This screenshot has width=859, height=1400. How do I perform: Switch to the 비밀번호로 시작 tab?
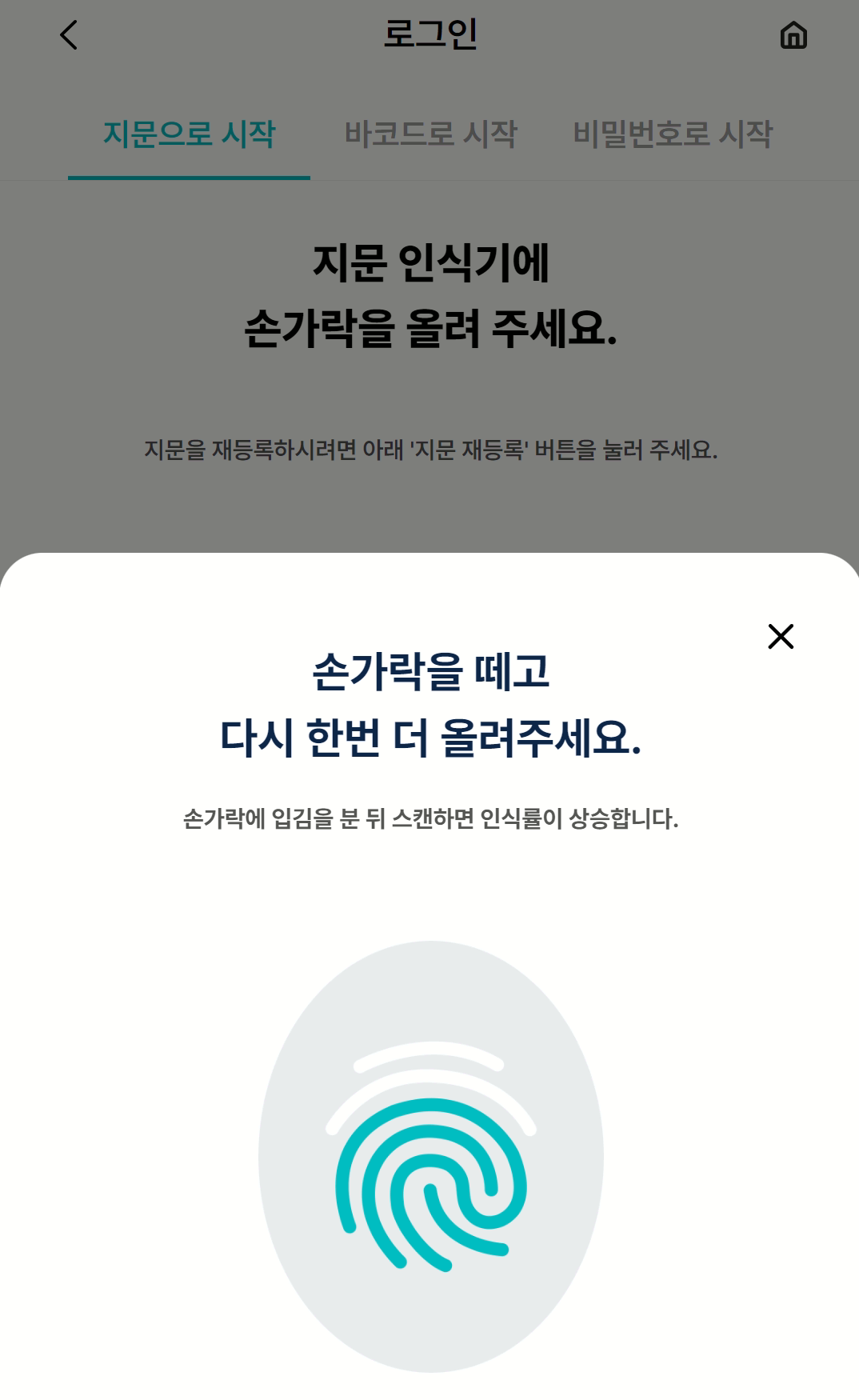point(673,134)
